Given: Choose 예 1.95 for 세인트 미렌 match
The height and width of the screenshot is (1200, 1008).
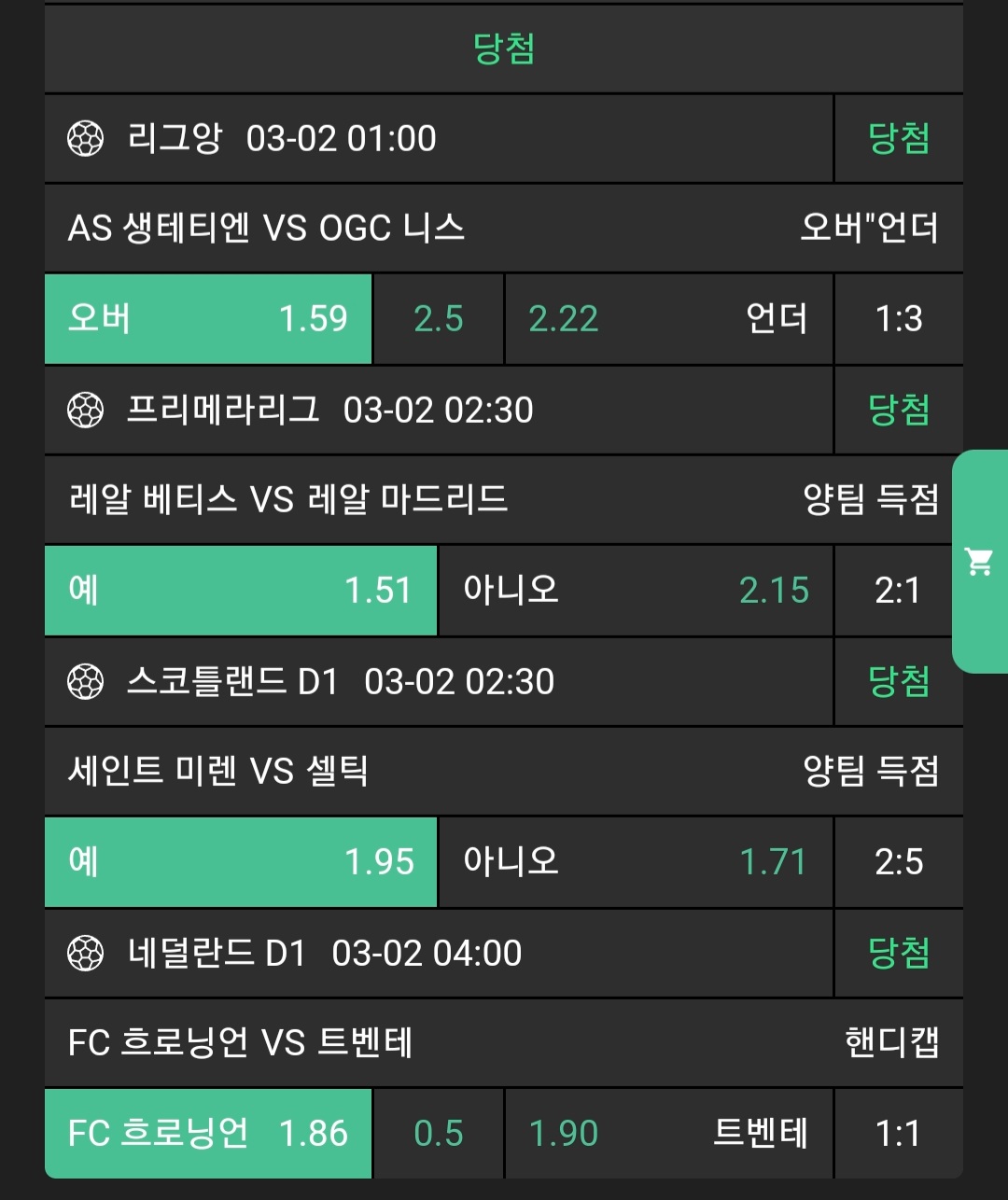Looking at the screenshot, I should [241, 862].
